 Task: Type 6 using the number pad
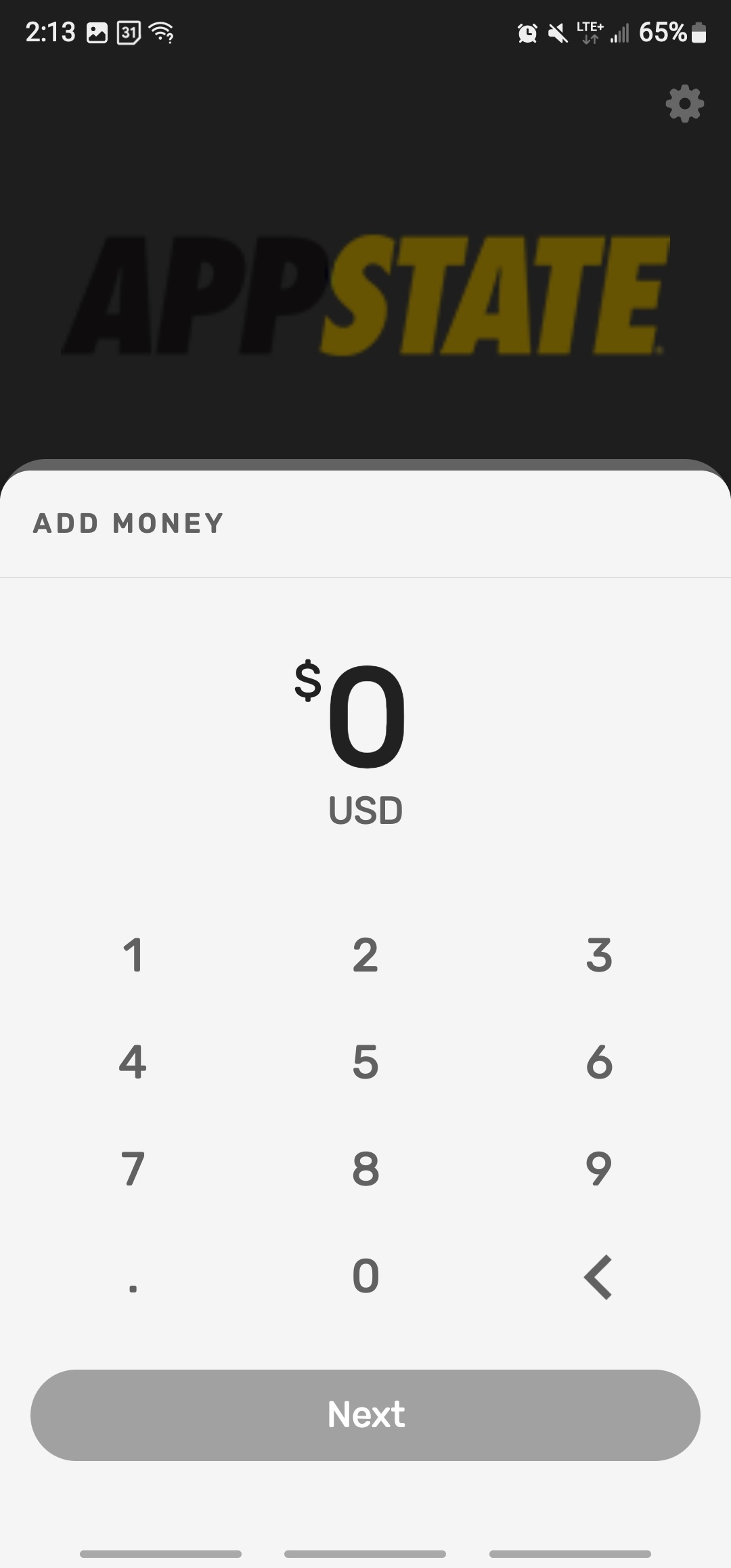pyautogui.click(x=599, y=1062)
